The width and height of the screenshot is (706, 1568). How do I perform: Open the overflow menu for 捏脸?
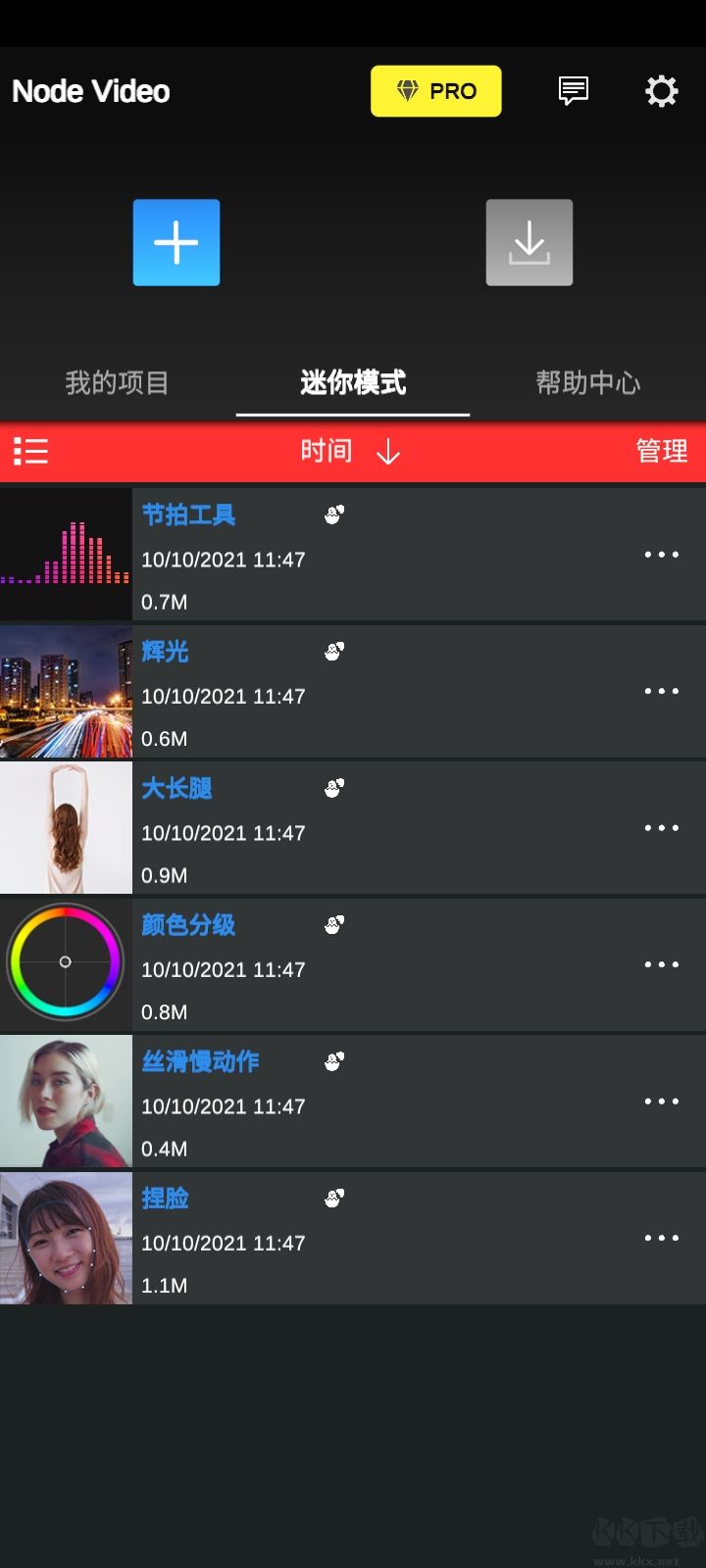click(662, 1237)
